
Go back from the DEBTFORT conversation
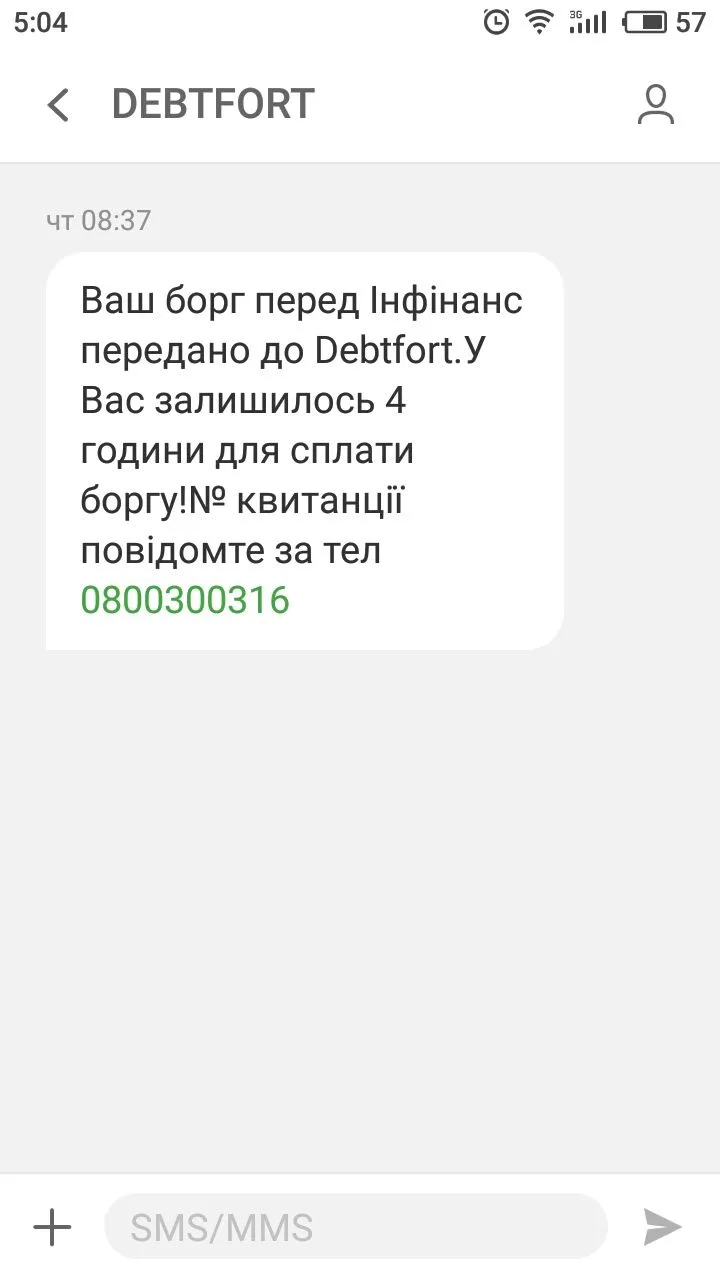tap(58, 104)
